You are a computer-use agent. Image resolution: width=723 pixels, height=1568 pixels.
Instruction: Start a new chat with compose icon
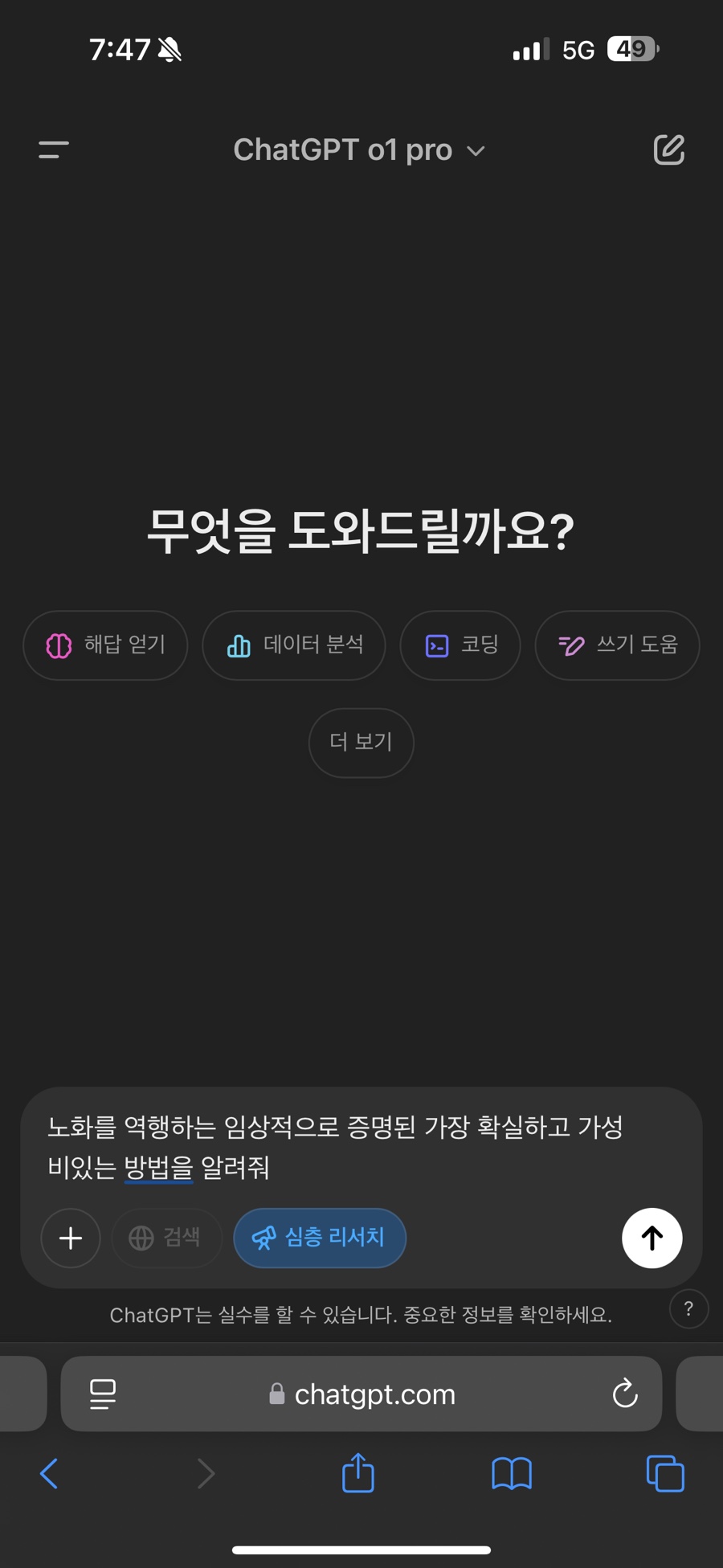pyautogui.click(x=668, y=149)
